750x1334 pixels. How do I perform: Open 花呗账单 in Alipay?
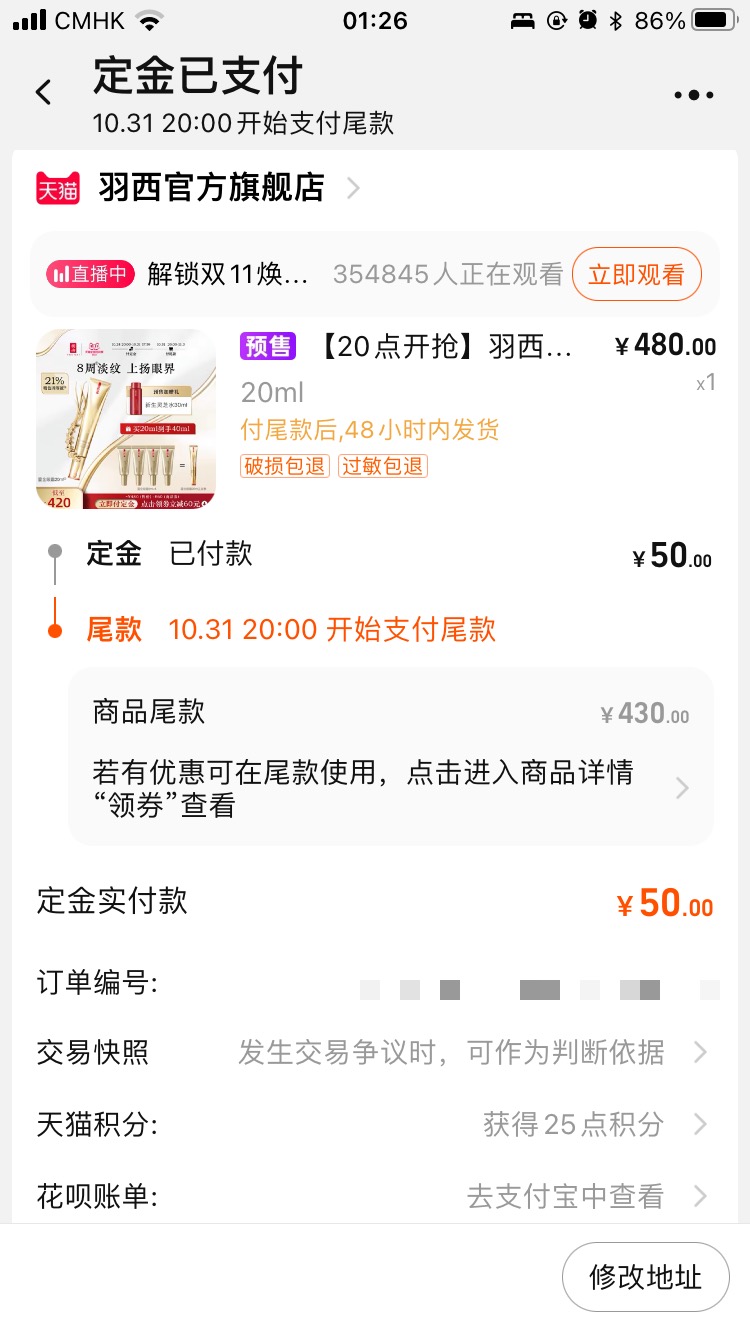pos(700,1196)
